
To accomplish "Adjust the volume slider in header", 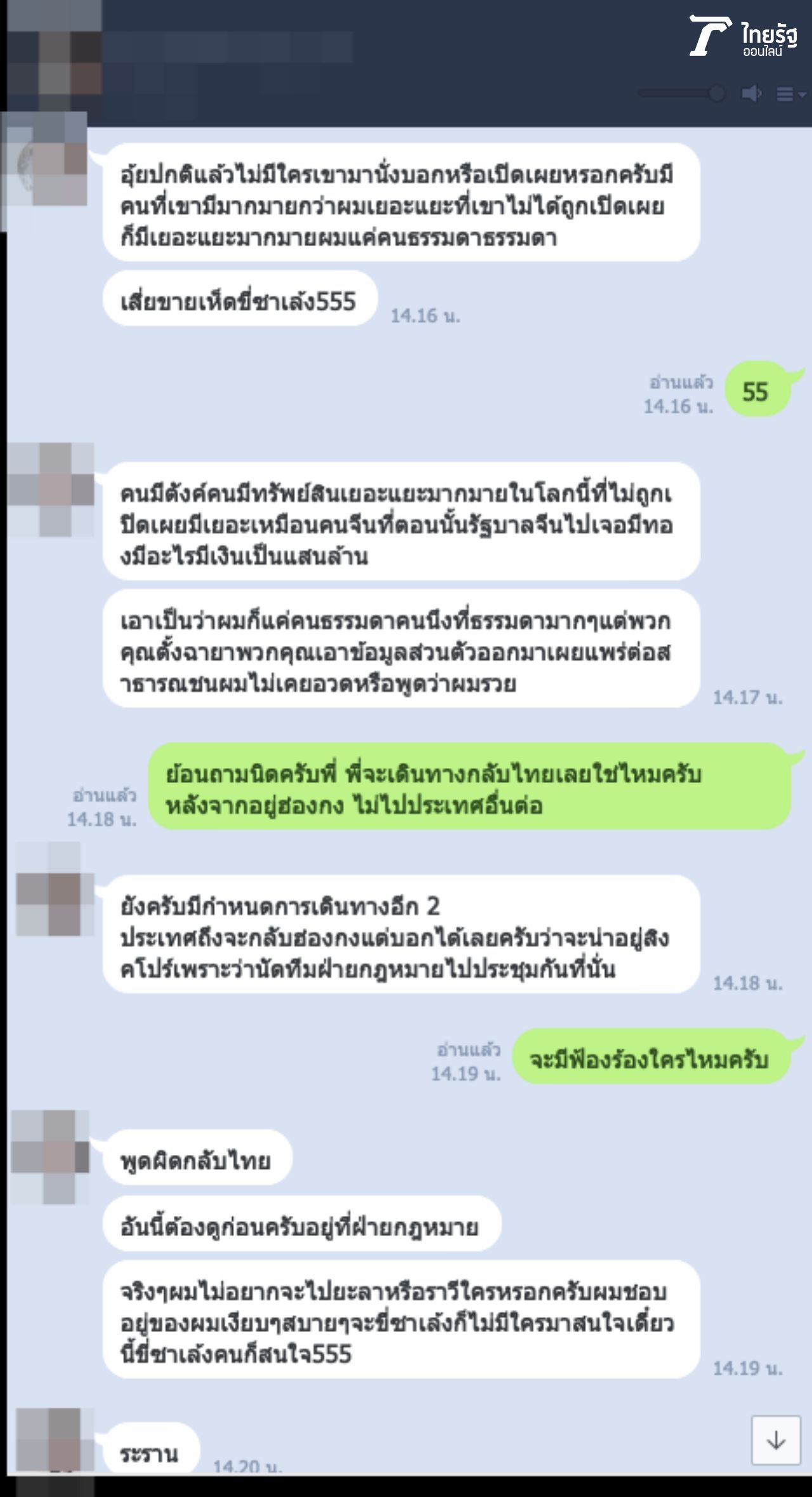I will click(716, 94).
